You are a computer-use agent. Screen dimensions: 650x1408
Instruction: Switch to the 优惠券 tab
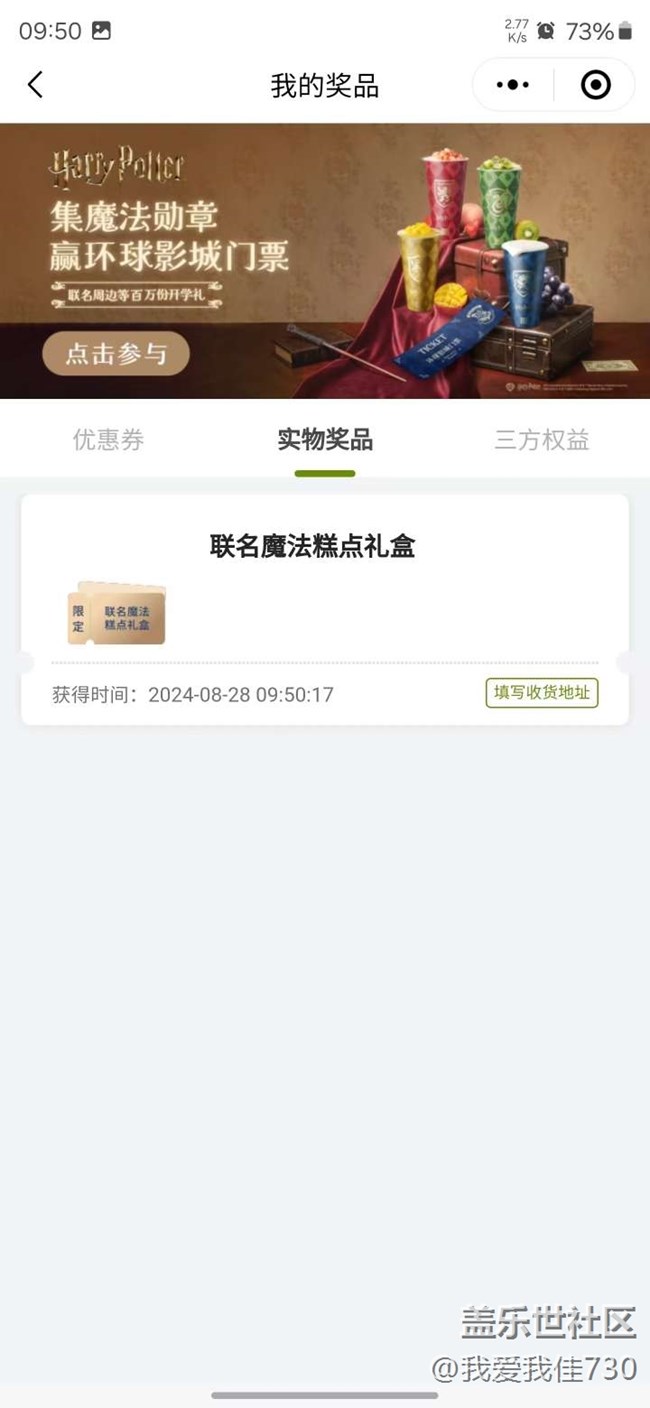tap(108, 440)
